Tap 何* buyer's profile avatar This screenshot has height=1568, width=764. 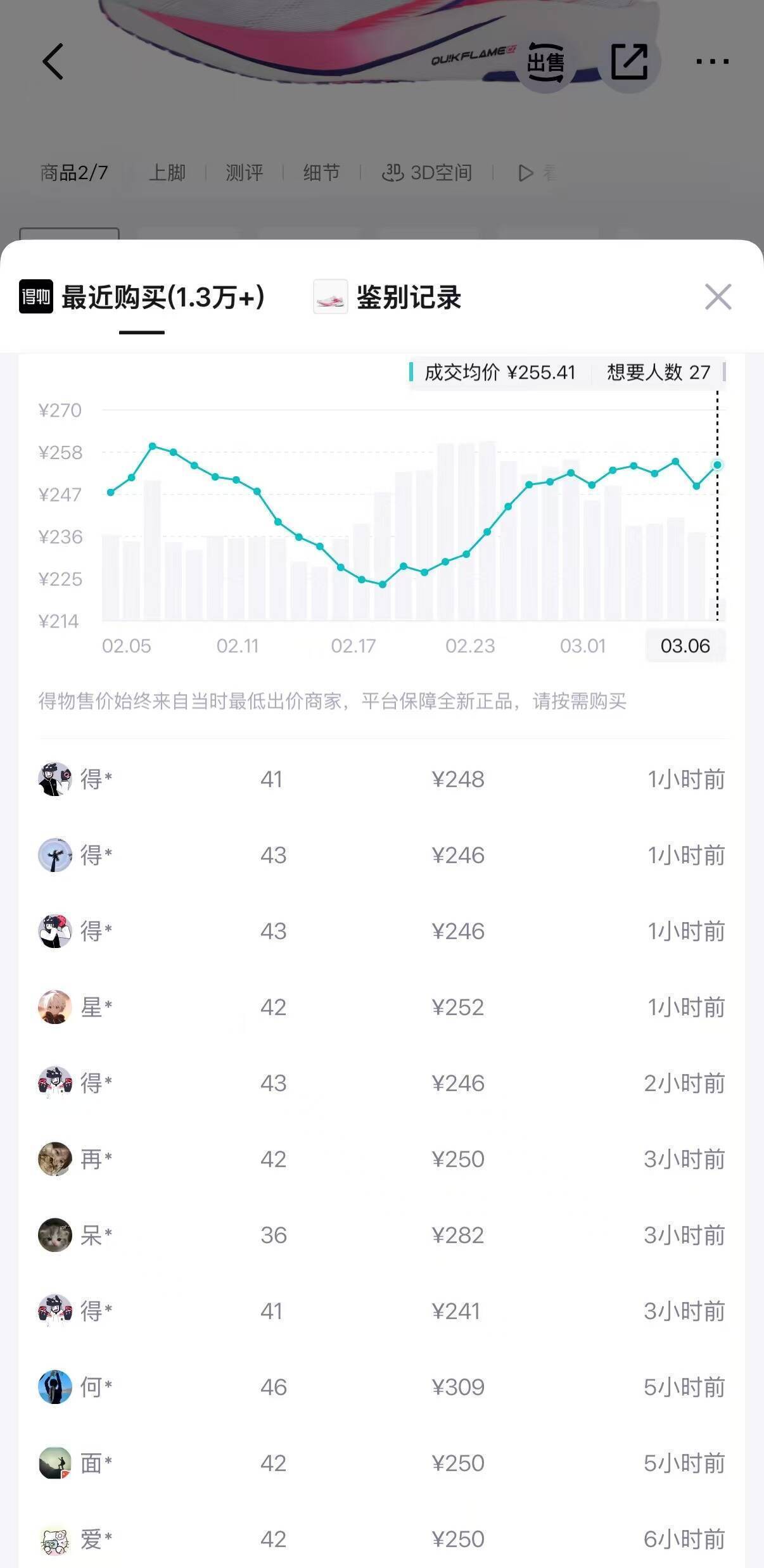coord(55,1388)
